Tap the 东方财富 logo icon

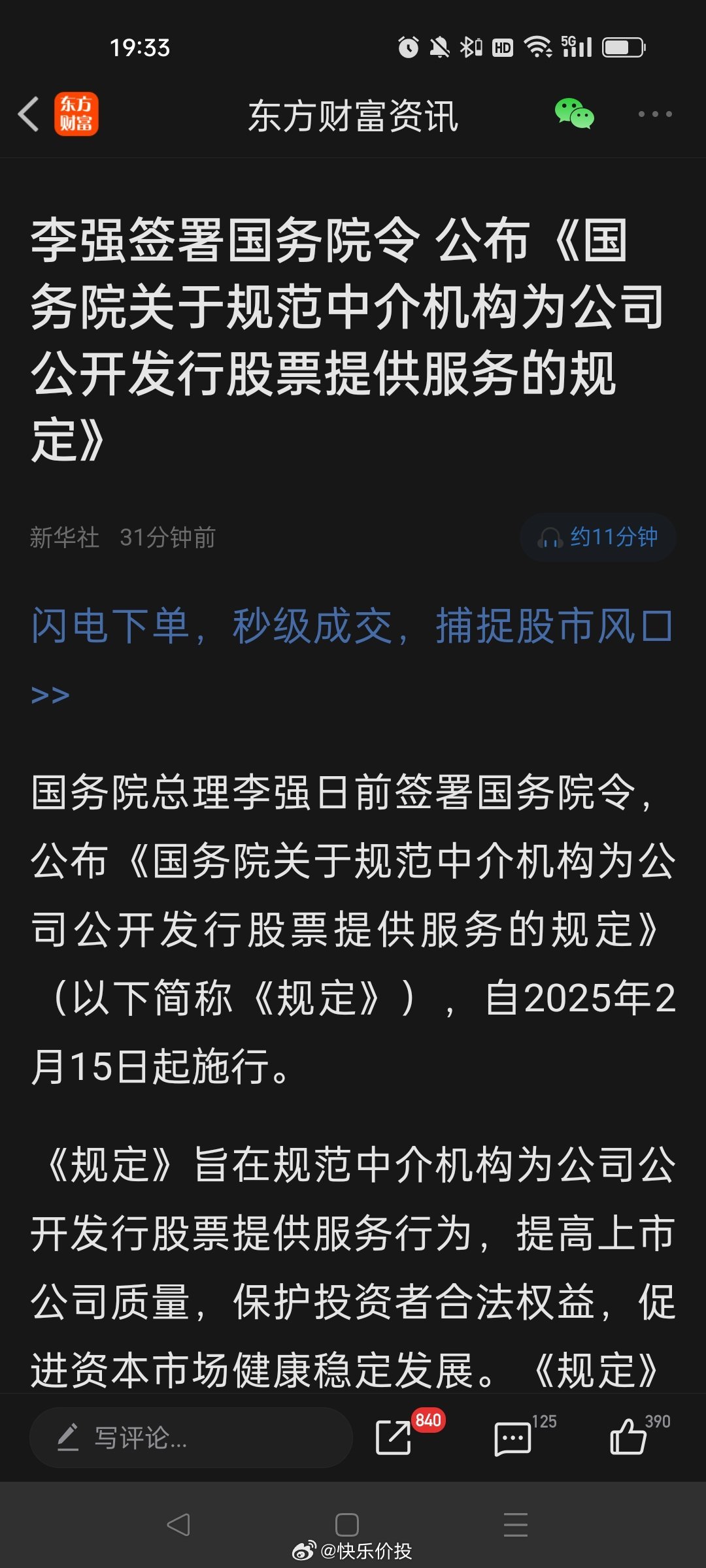click(x=76, y=114)
